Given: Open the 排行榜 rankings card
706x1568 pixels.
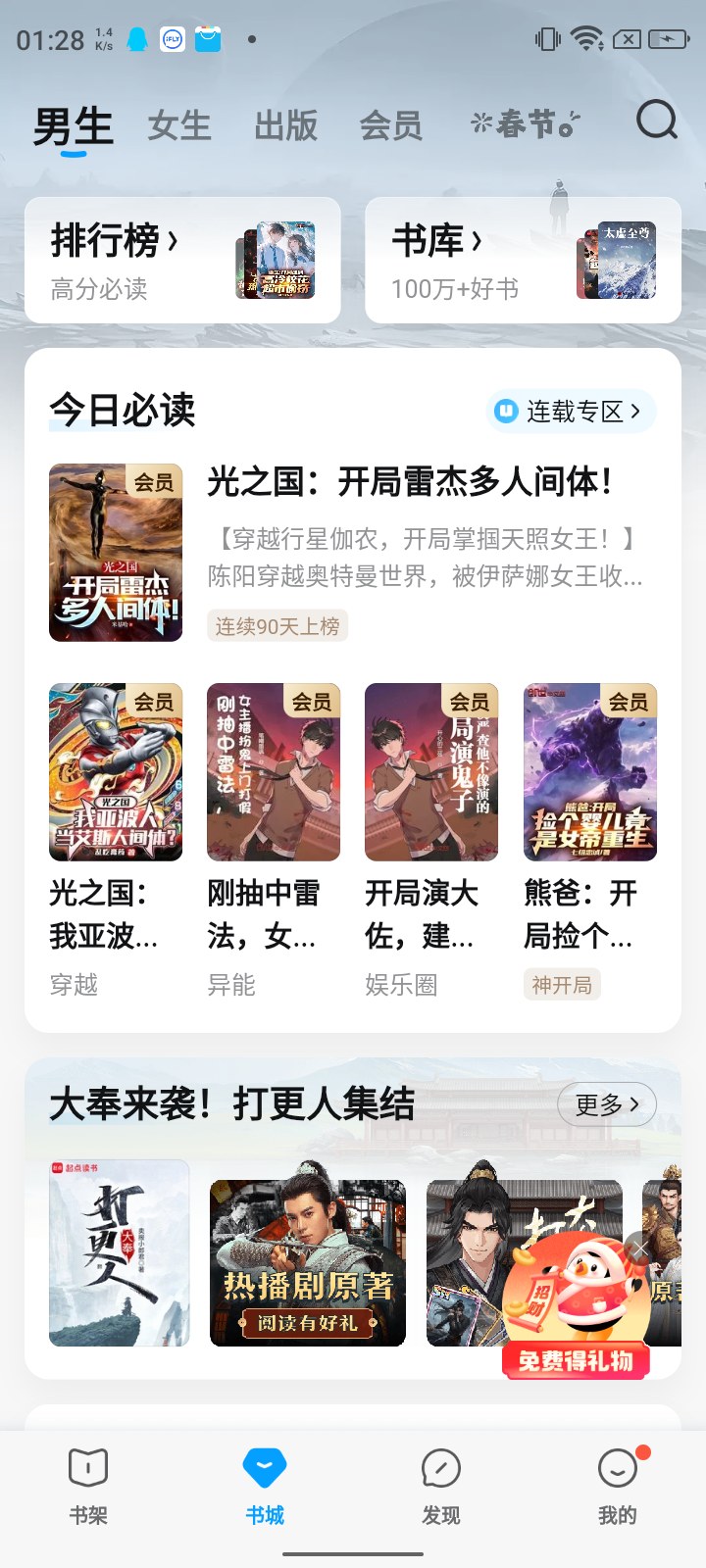Looking at the screenshot, I should (182, 261).
